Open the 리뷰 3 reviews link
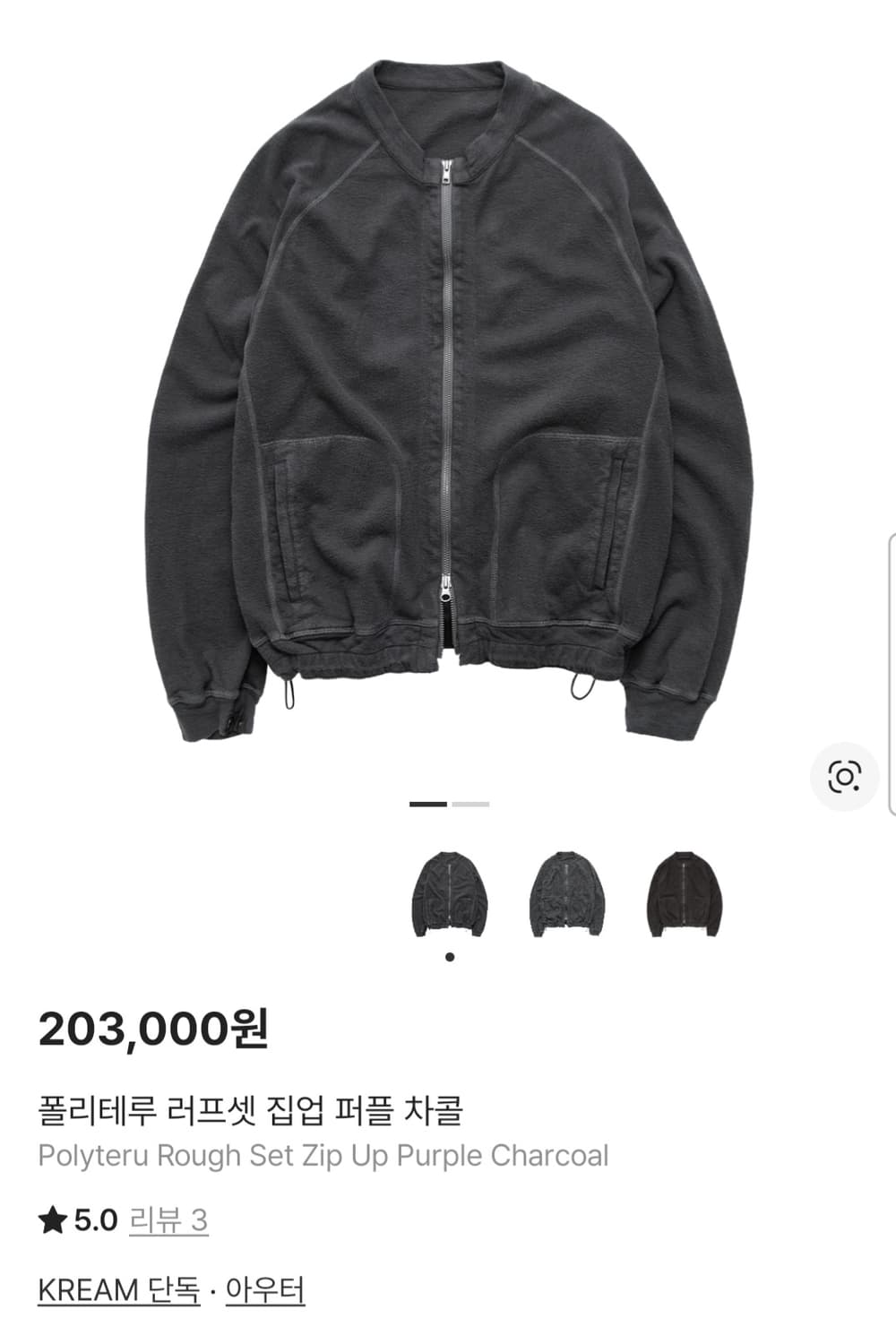 click(168, 1220)
